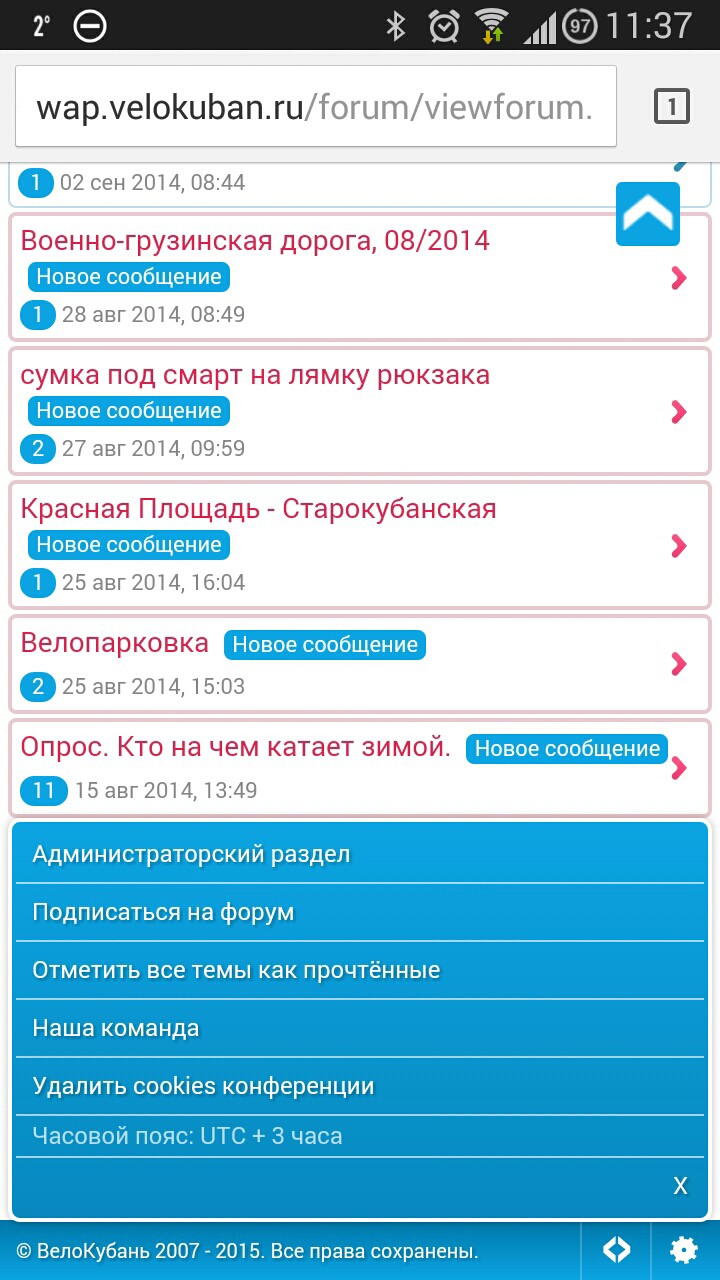Jump back to top with the up arrow
The height and width of the screenshot is (1280, 720).
pos(648,214)
